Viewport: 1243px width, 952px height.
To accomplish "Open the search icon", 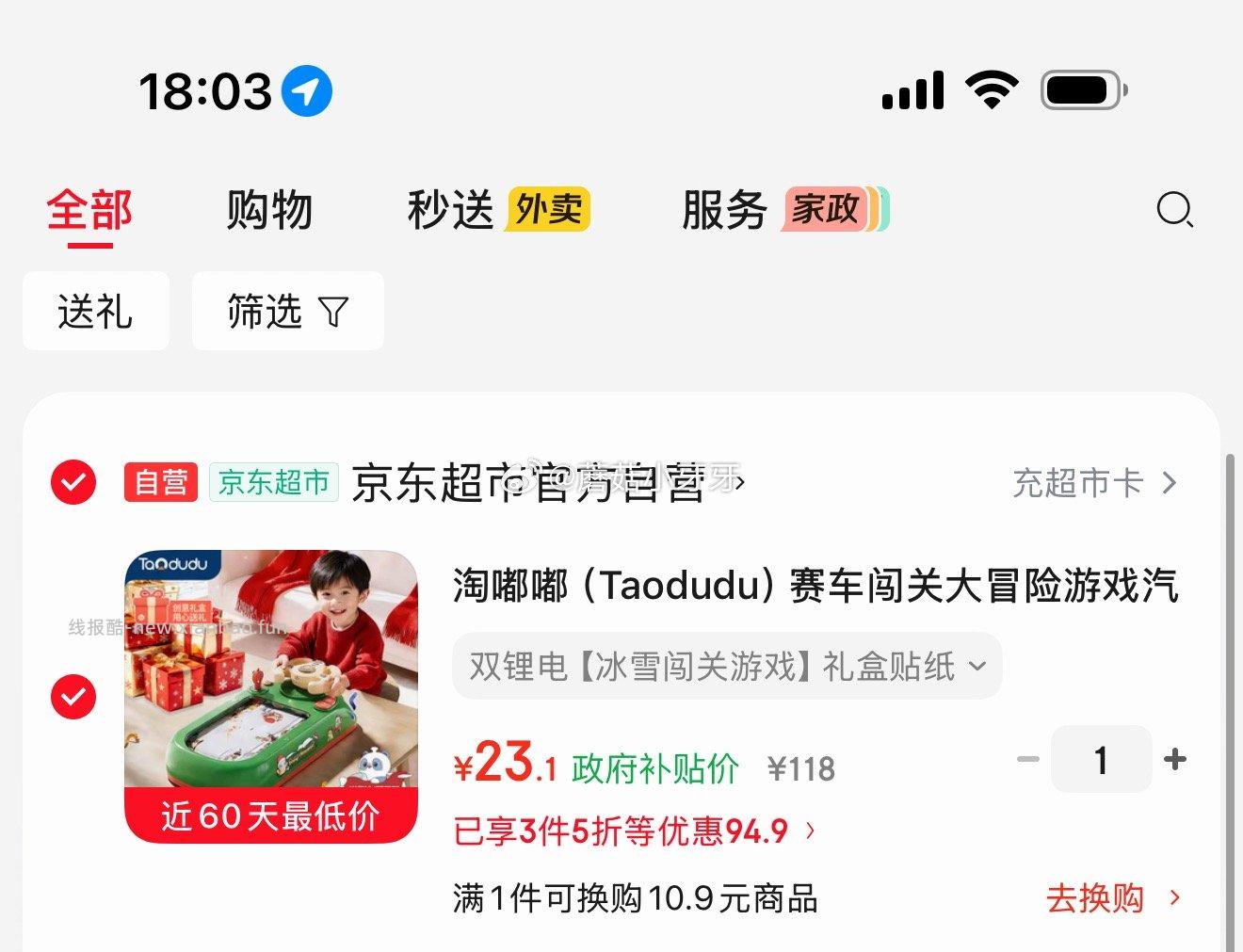I will (x=1174, y=209).
